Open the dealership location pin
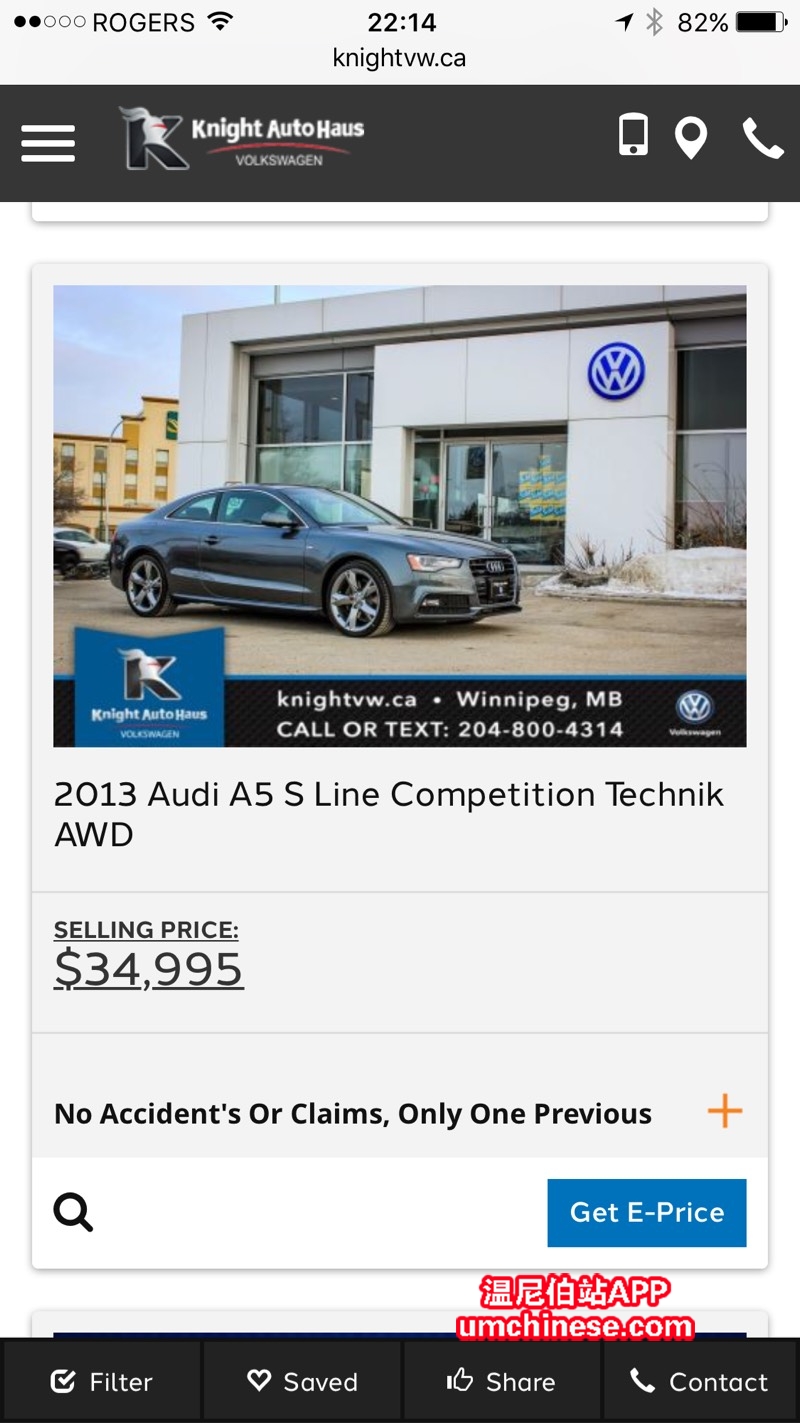800x1423 pixels. coord(691,138)
